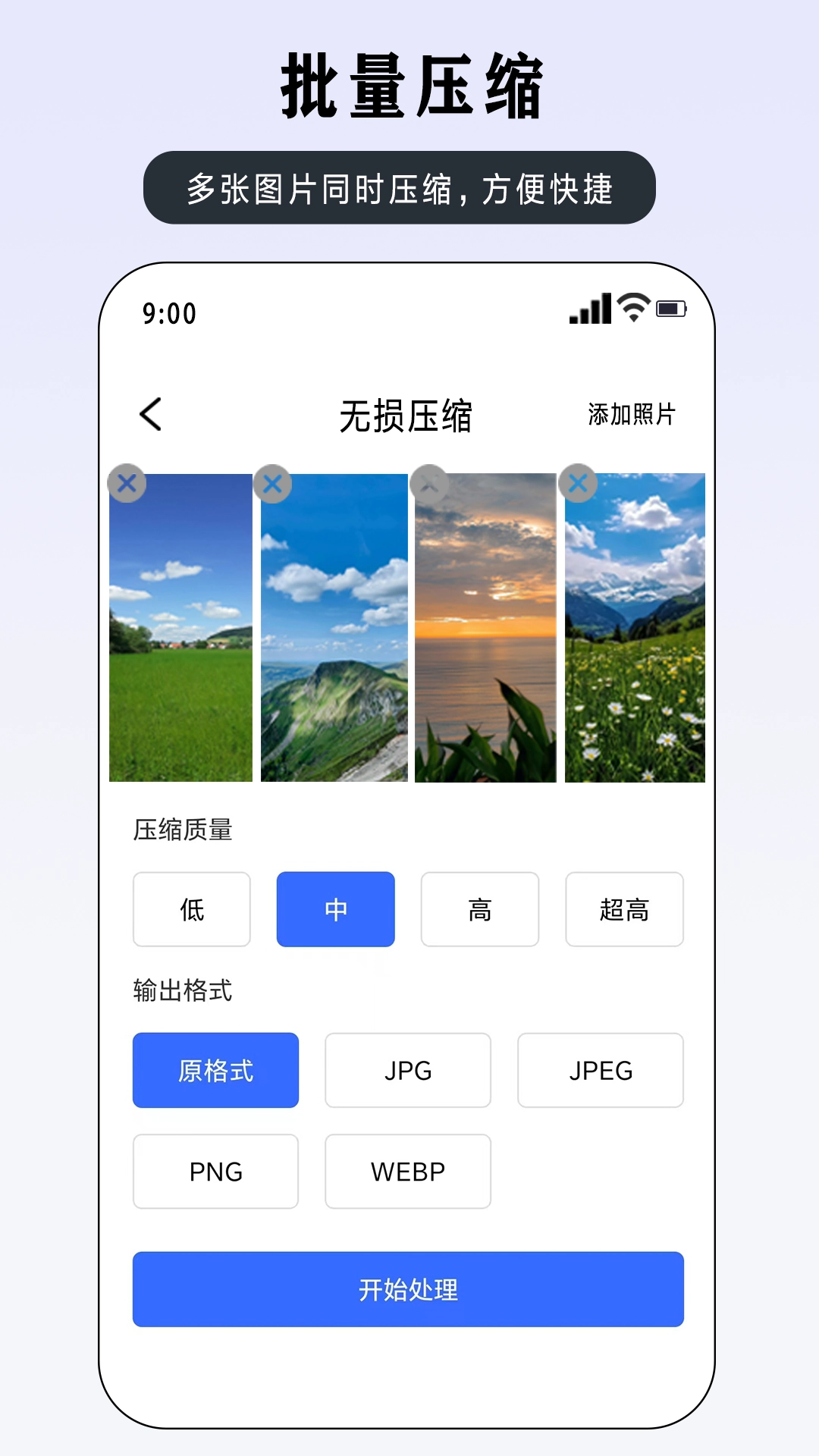The image size is (819, 1456).
Task: Remove the flower meadow photo with its X icon
Action: pos(578,483)
